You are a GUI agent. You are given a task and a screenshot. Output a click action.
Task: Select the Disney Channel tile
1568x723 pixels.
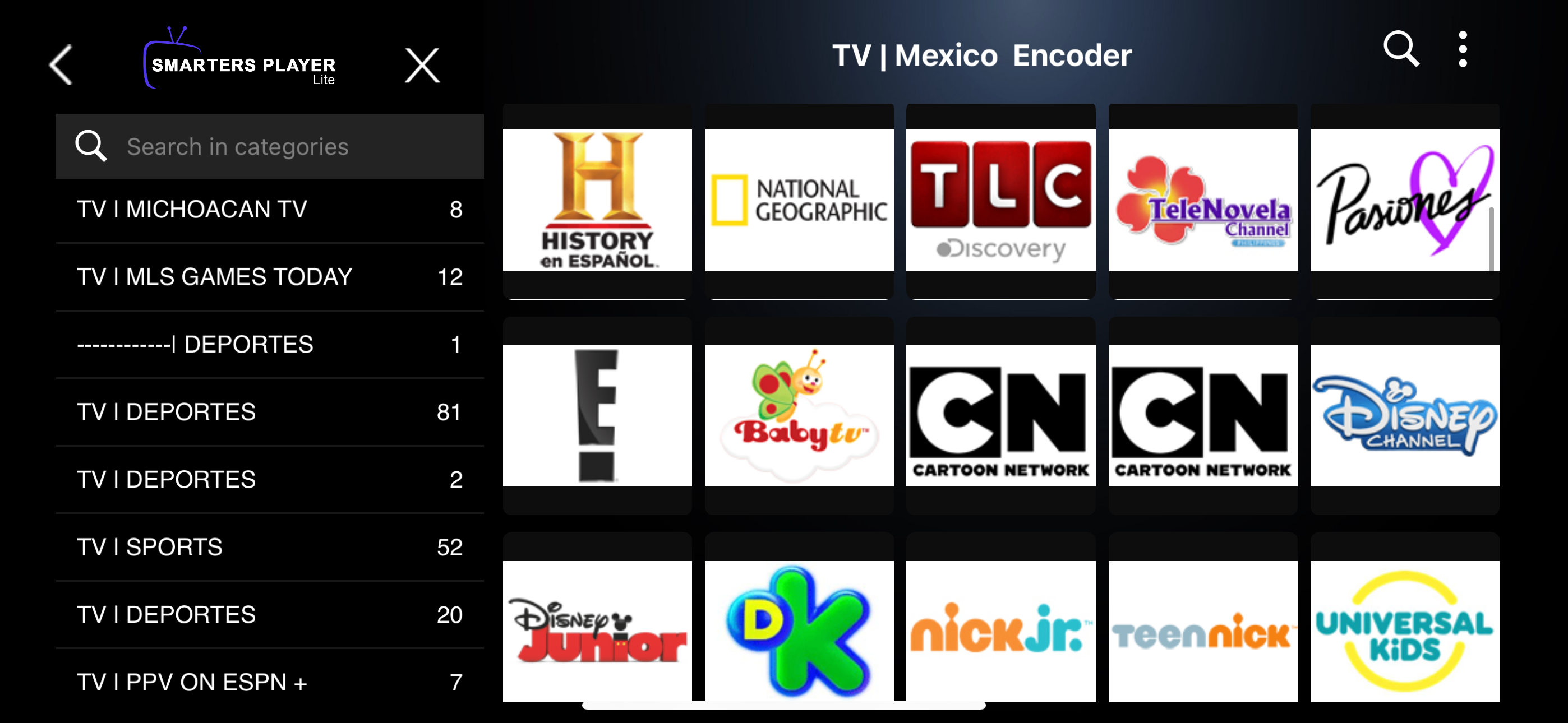click(1404, 416)
